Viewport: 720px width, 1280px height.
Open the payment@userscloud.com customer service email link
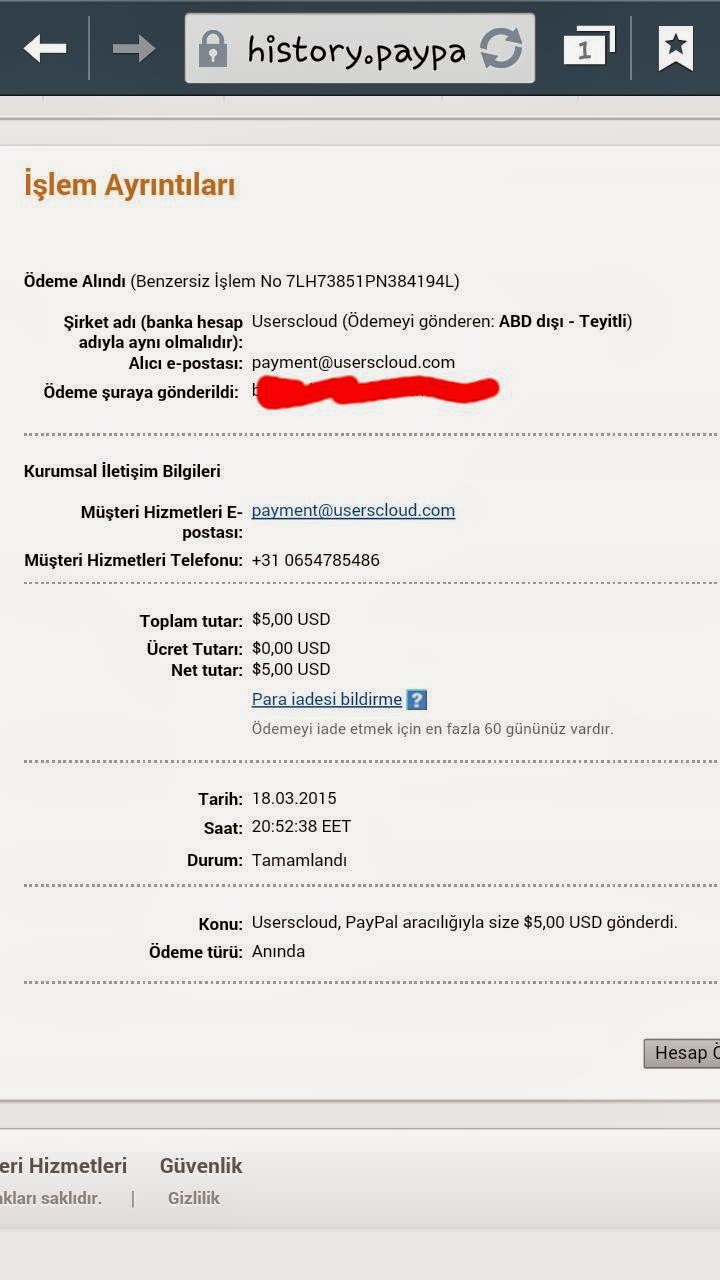(x=353, y=510)
